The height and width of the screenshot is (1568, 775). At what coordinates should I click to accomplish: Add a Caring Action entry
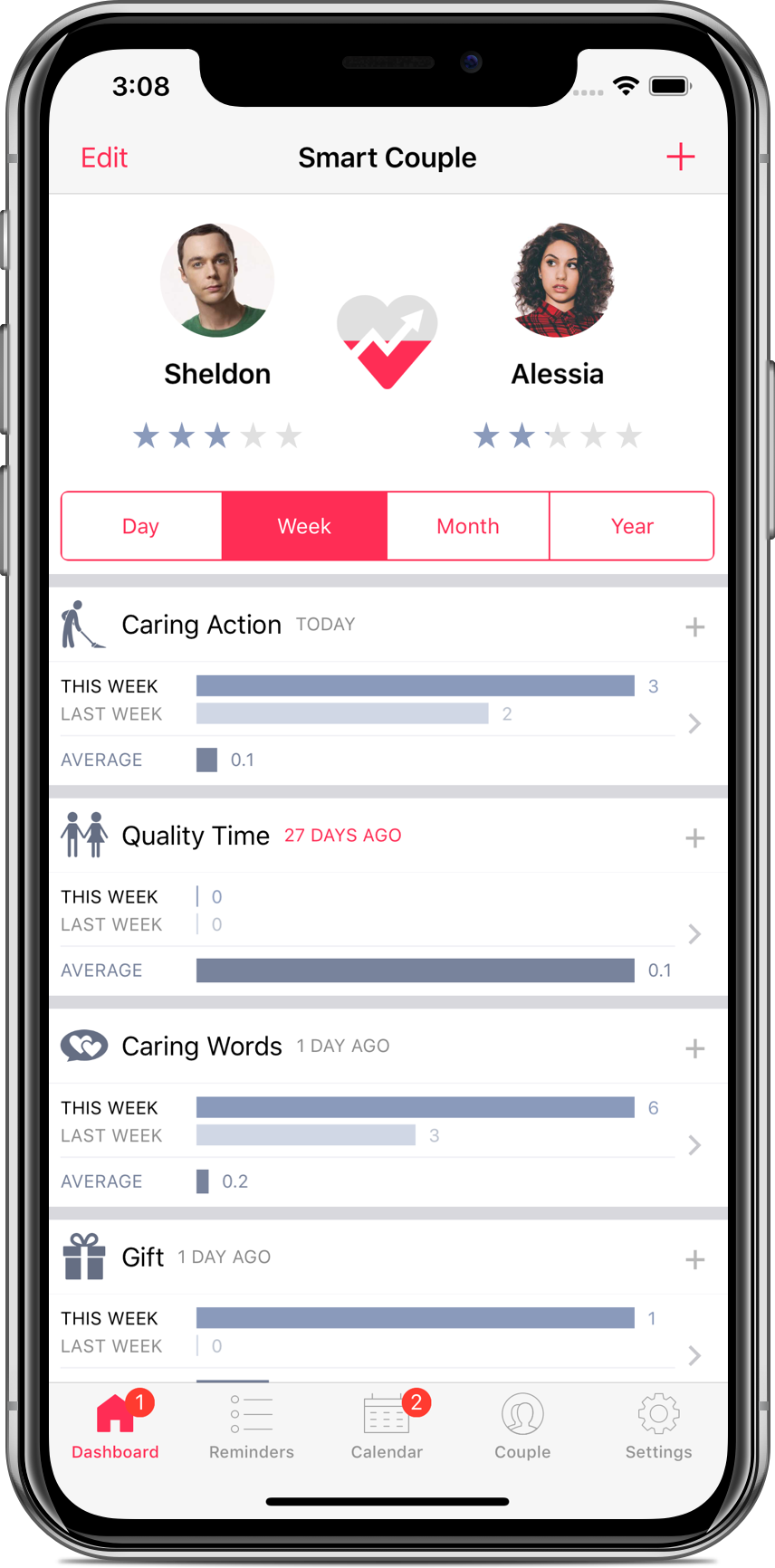[694, 626]
